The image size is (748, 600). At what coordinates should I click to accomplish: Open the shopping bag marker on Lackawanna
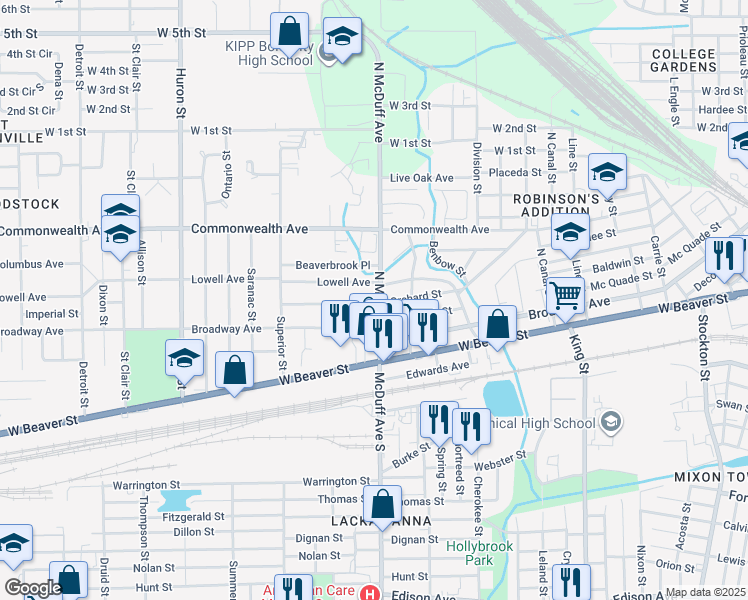(382, 505)
